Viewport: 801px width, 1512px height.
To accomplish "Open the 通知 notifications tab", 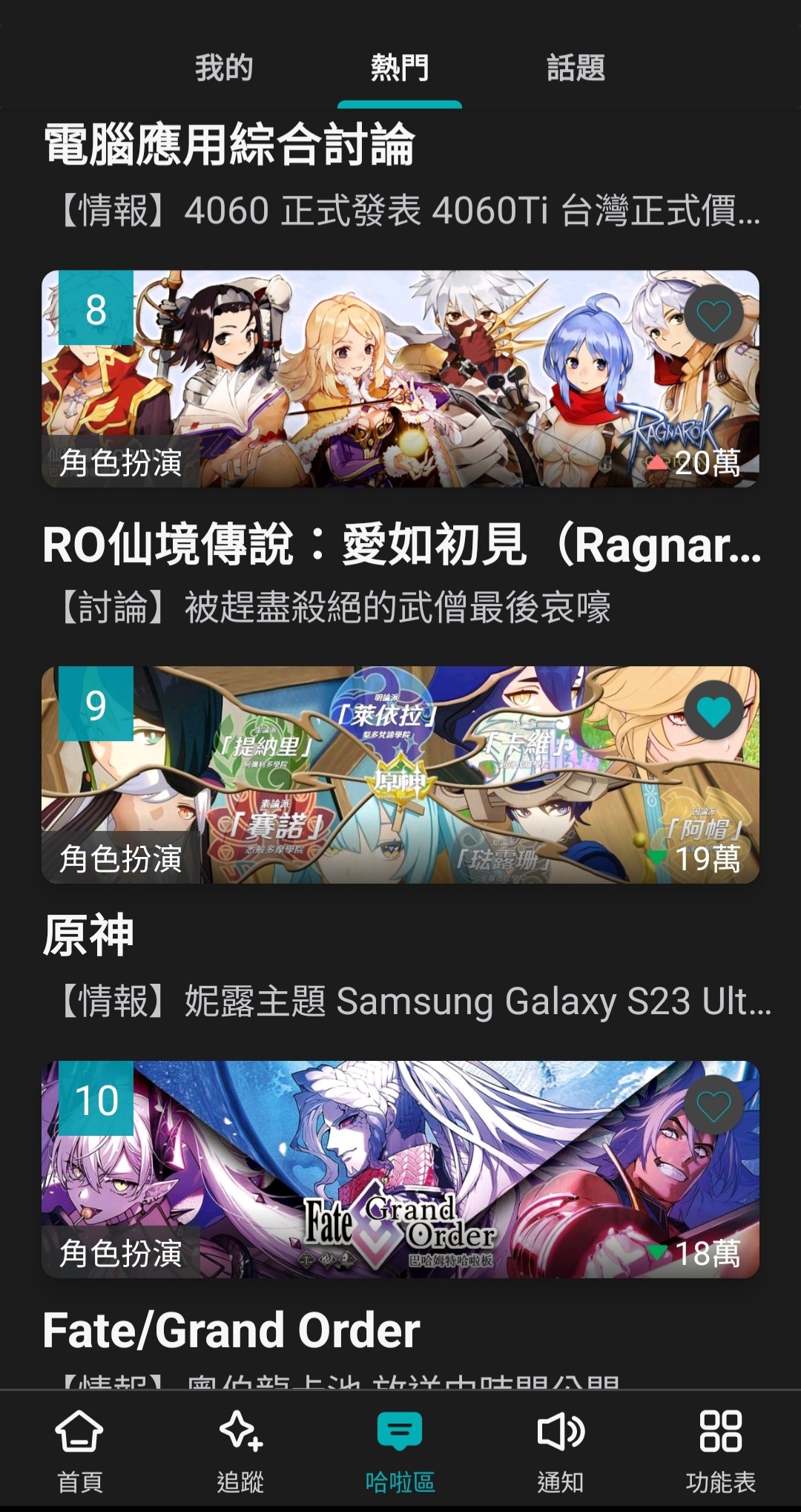I will (561, 1450).
